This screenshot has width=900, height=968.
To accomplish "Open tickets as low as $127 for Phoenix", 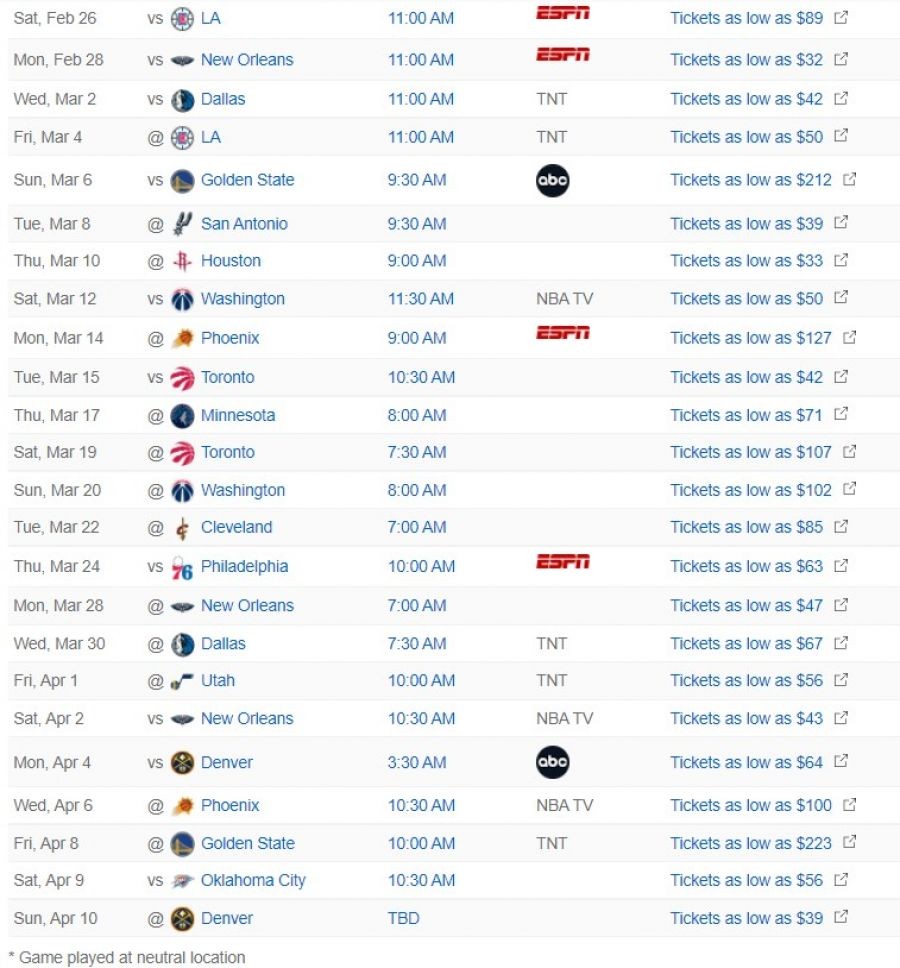I will coord(750,338).
